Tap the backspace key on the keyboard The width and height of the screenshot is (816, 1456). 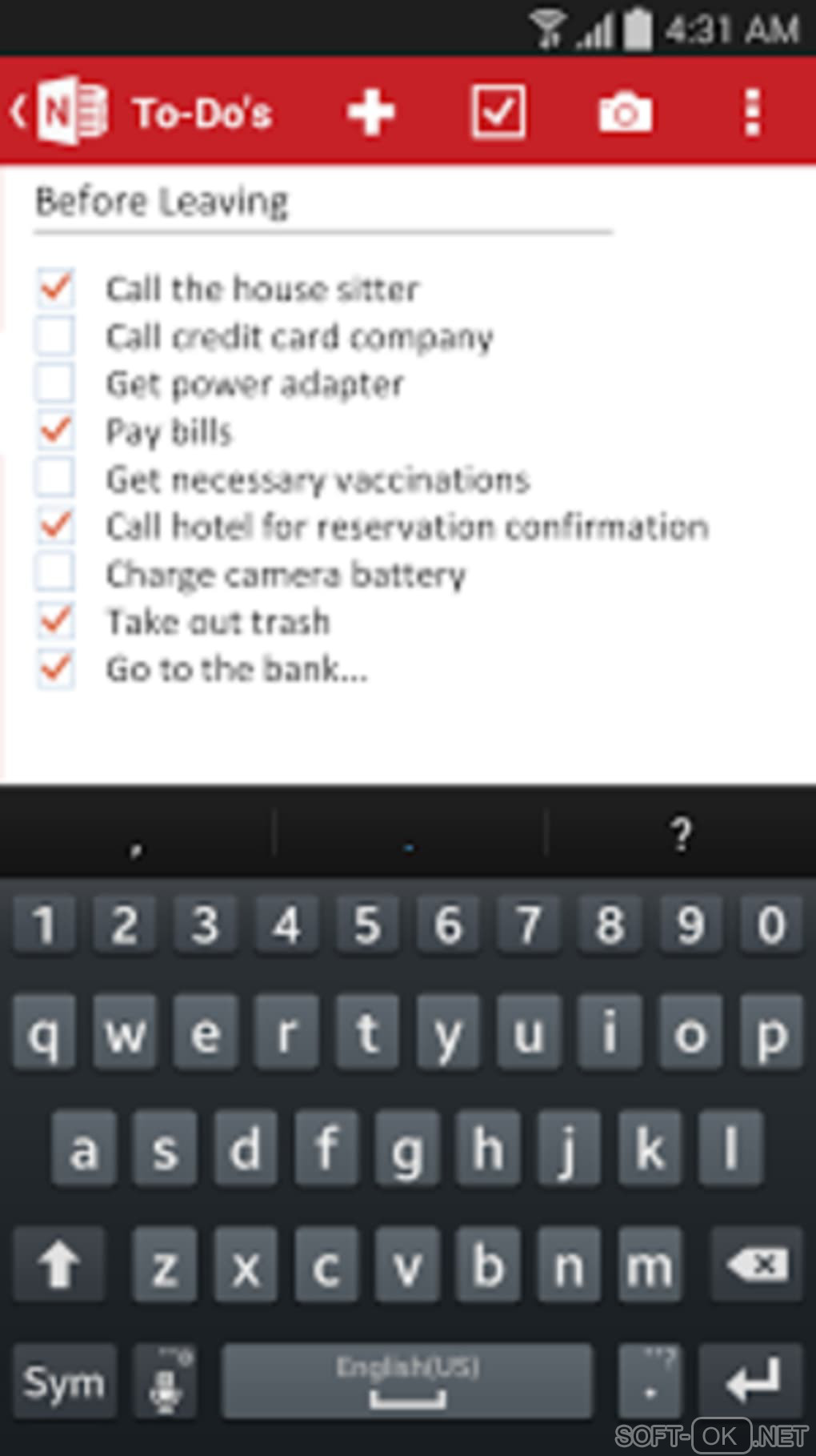[756, 1265]
